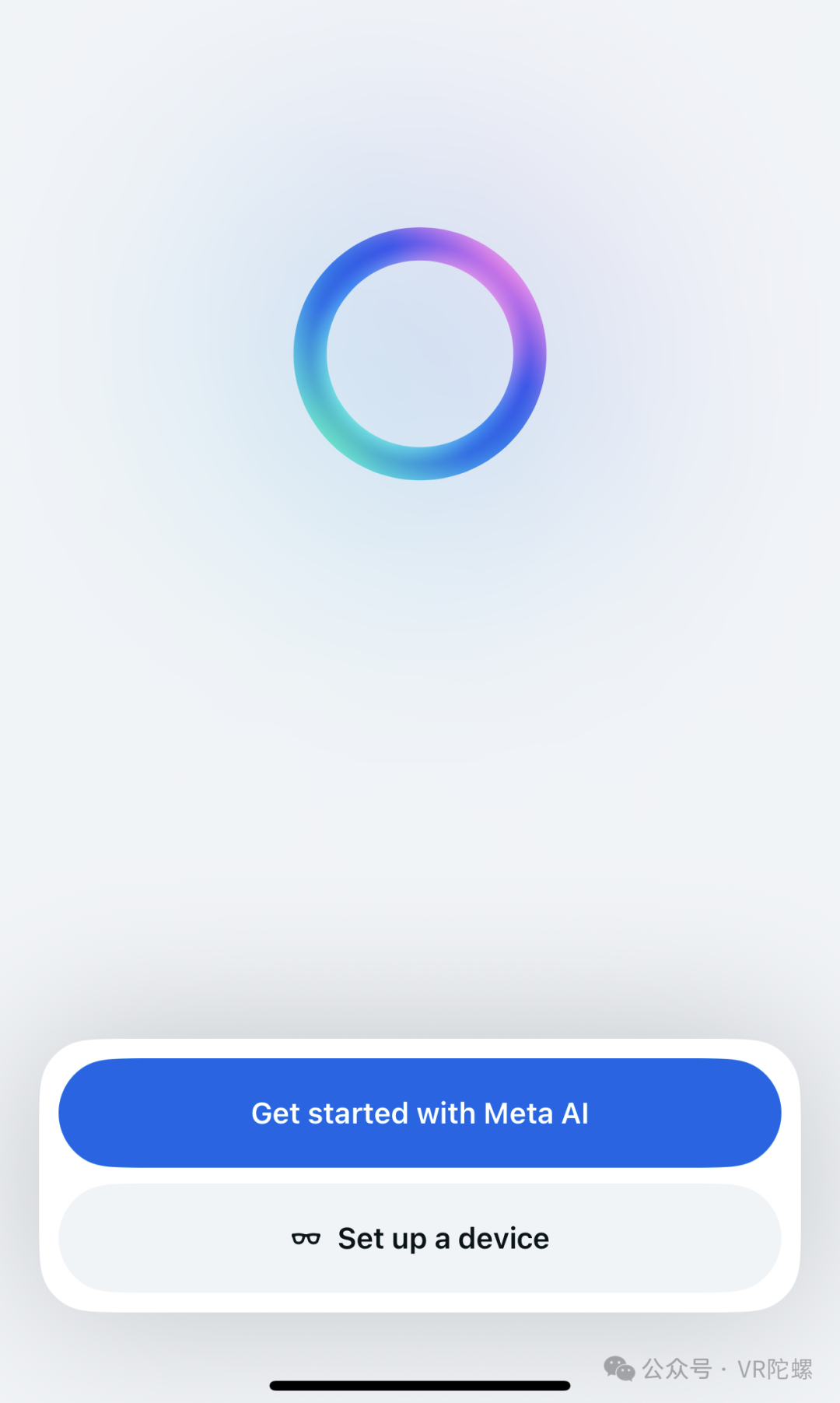Select Set up a device
This screenshot has width=840, height=1403.
click(x=420, y=1238)
